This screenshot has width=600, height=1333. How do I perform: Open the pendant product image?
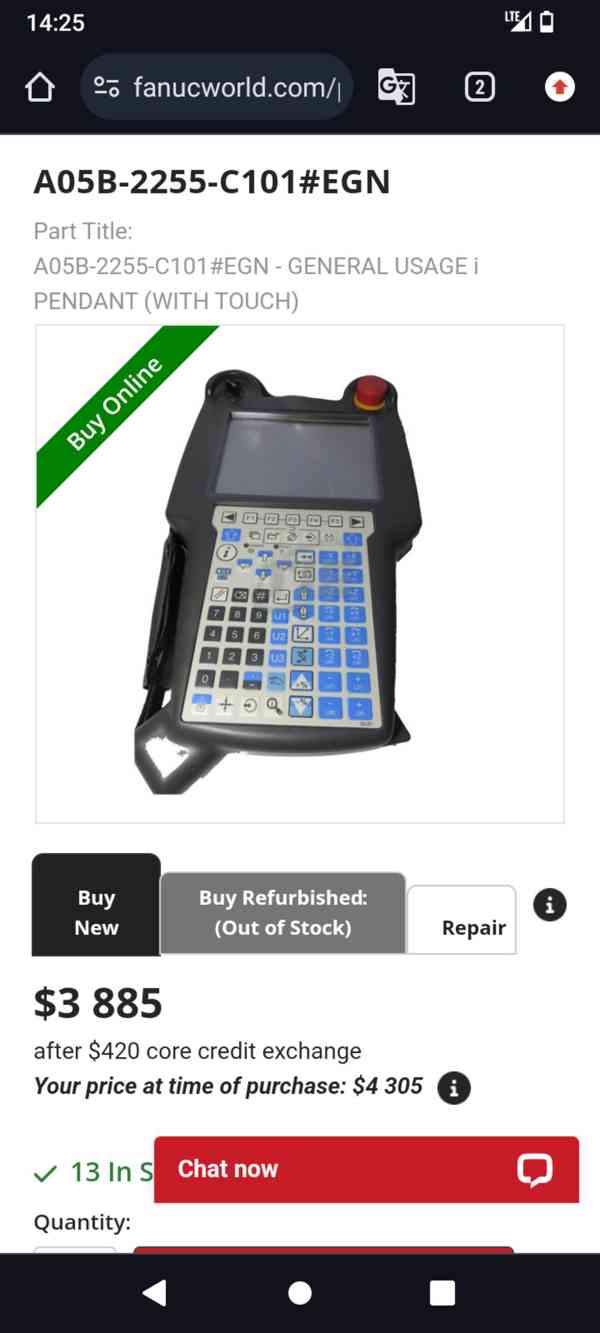pyautogui.click(x=299, y=573)
